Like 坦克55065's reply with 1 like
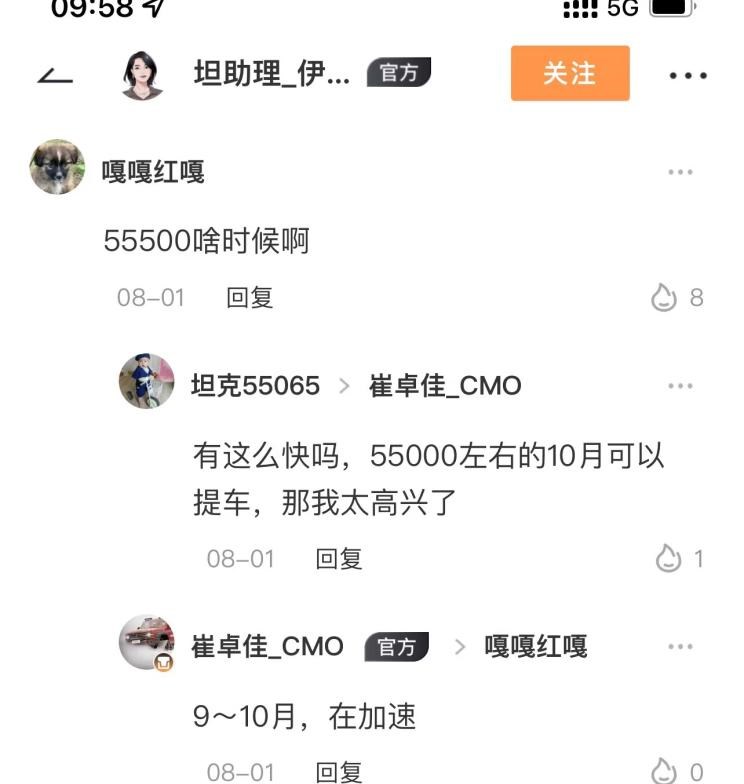 pos(668,558)
